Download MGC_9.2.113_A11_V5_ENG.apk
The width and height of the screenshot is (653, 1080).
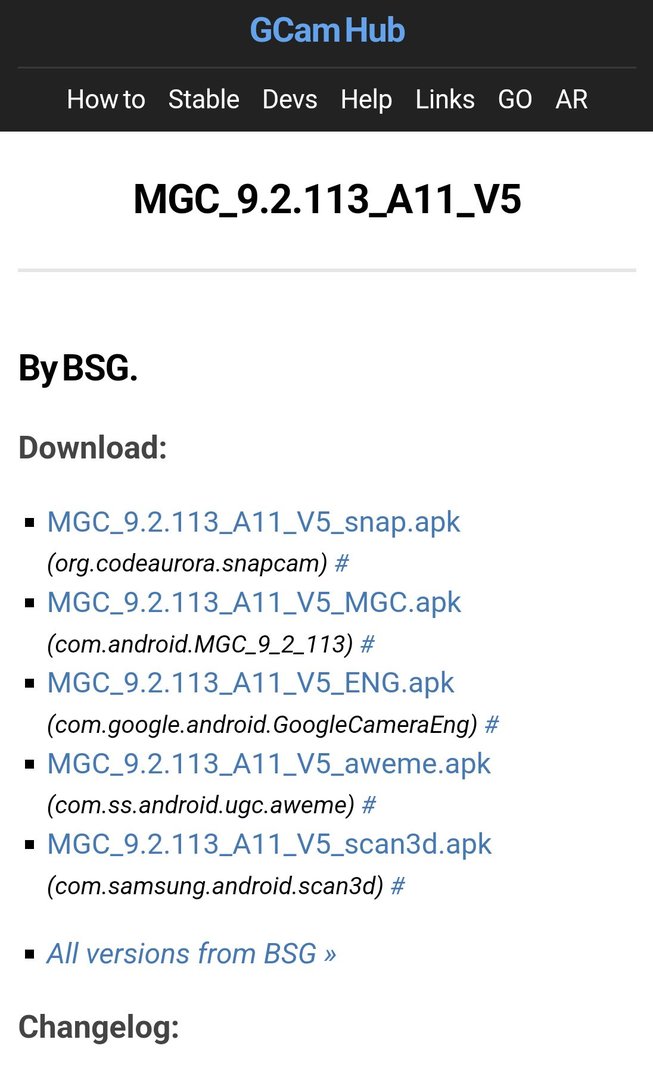[250, 683]
